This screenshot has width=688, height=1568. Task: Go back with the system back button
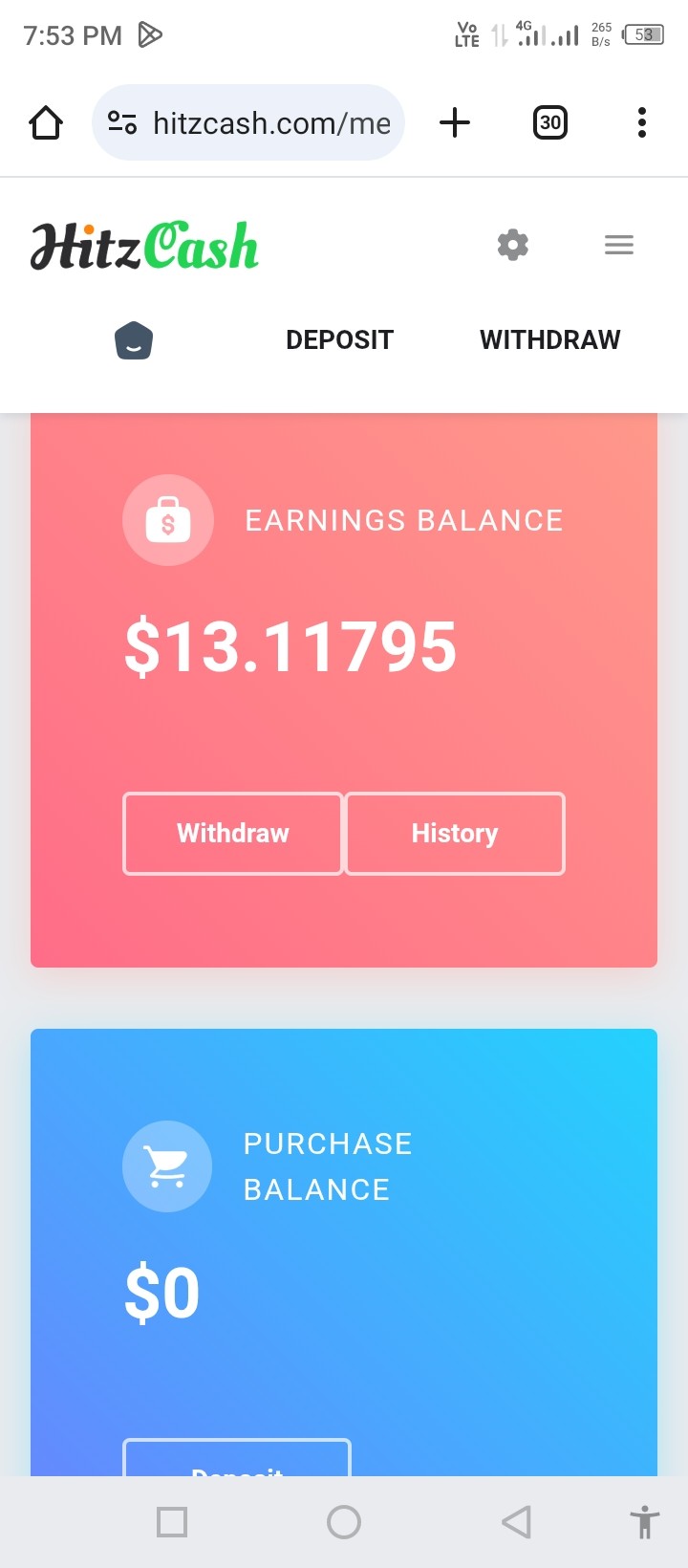[516, 1521]
